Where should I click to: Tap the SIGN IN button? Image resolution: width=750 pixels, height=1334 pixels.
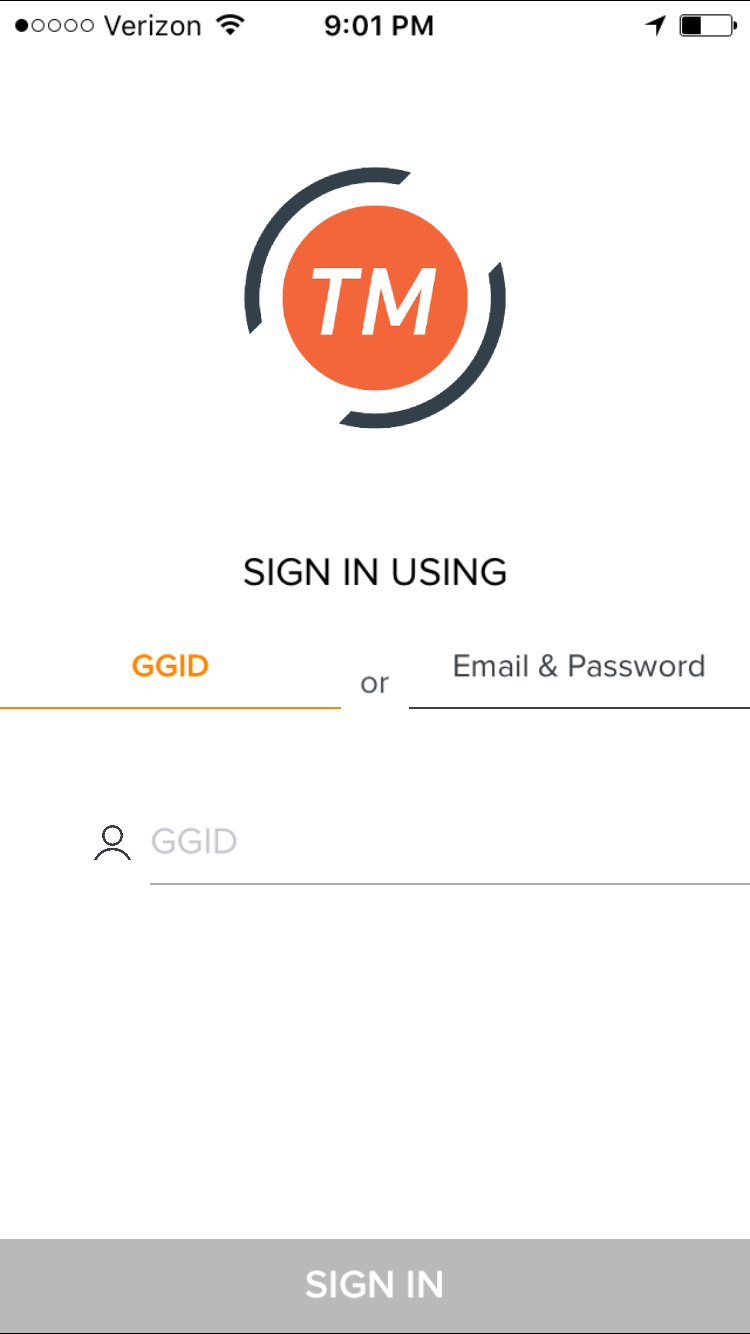point(375,1285)
